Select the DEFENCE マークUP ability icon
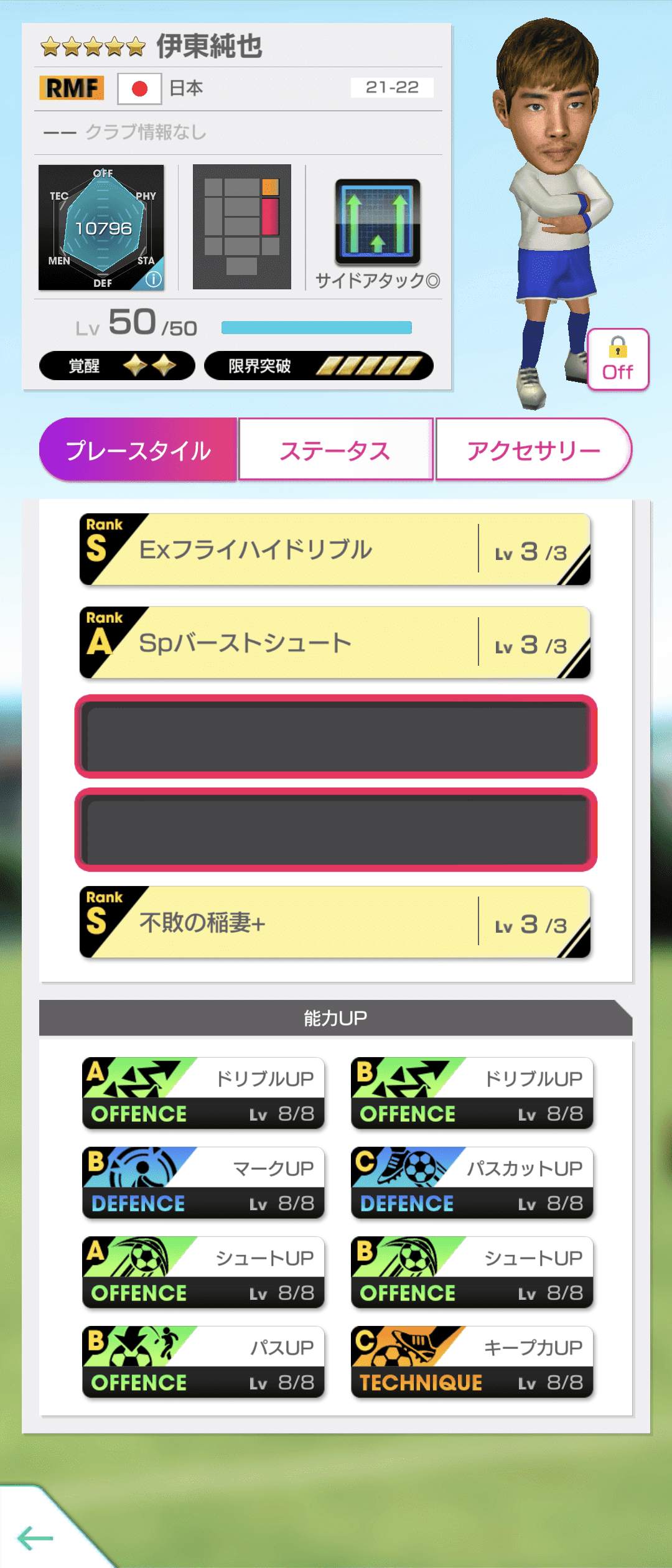Image resolution: width=672 pixels, height=1568 pixels. [x=202, y=1182]
